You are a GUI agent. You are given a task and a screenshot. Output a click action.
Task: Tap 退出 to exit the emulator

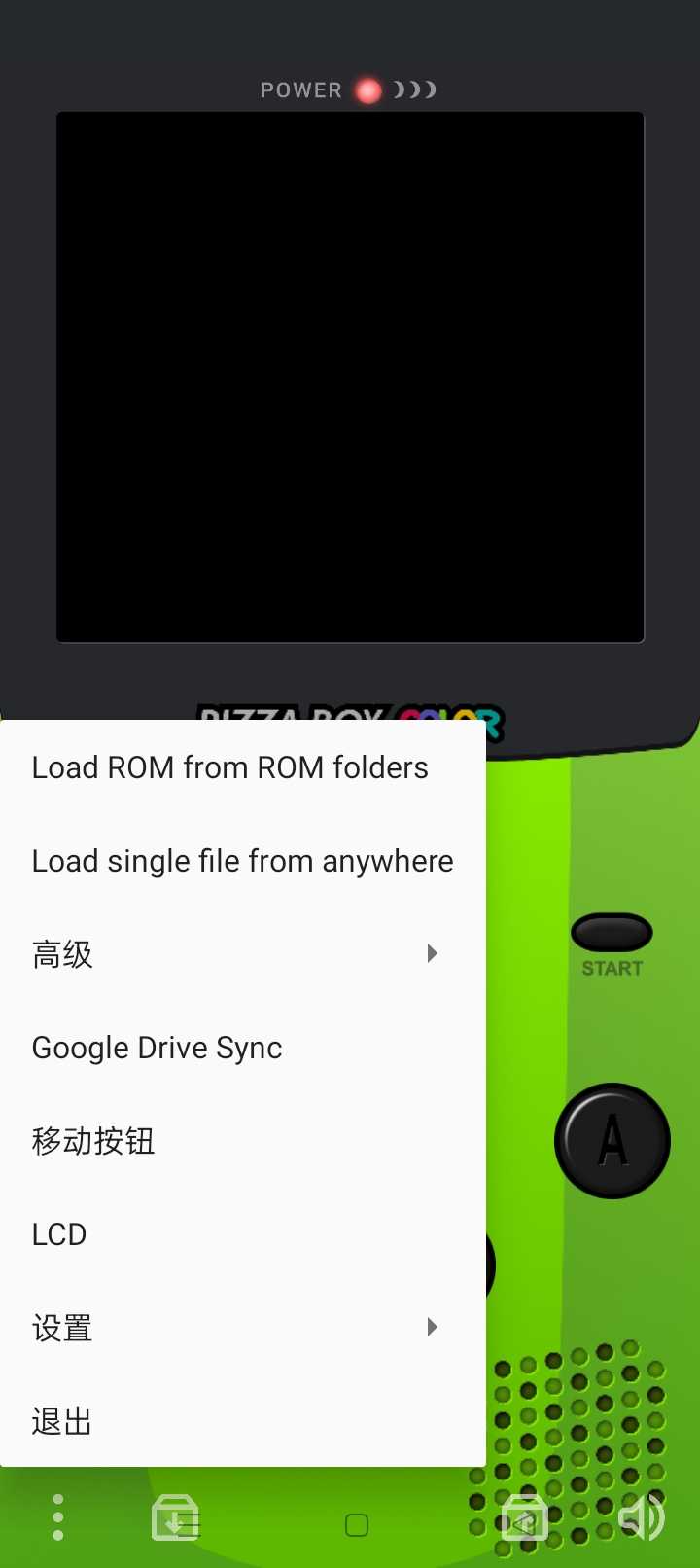pos(62,1421)
